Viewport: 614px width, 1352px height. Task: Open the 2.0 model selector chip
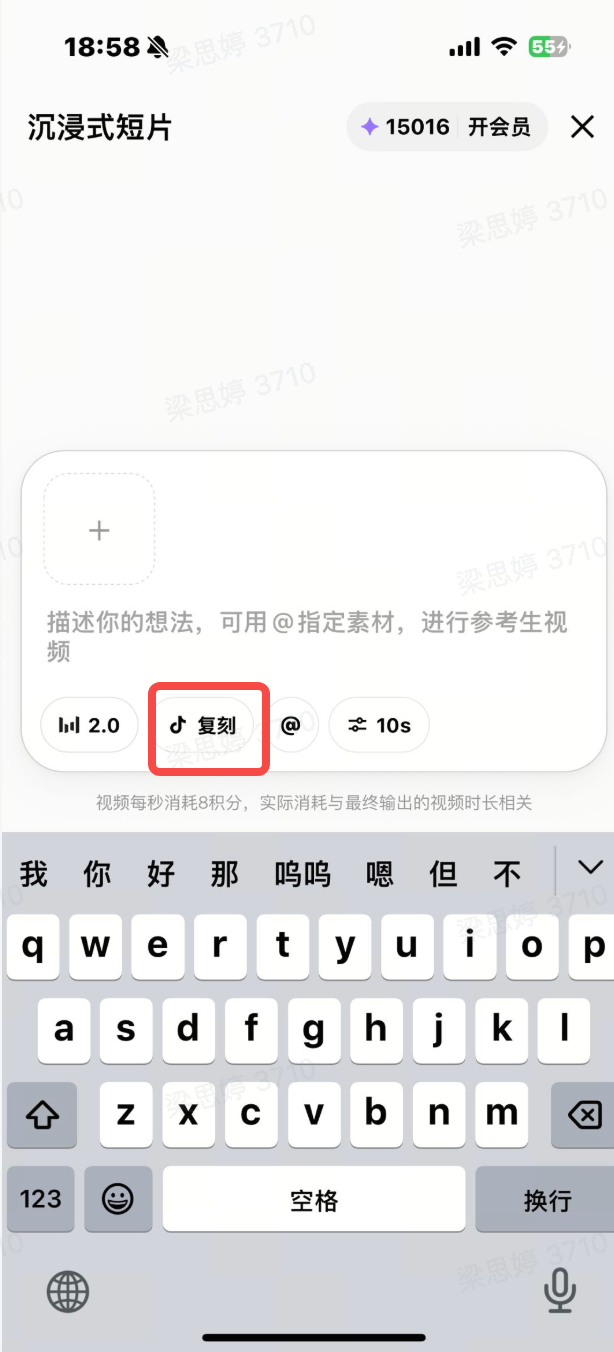point(89,725)
